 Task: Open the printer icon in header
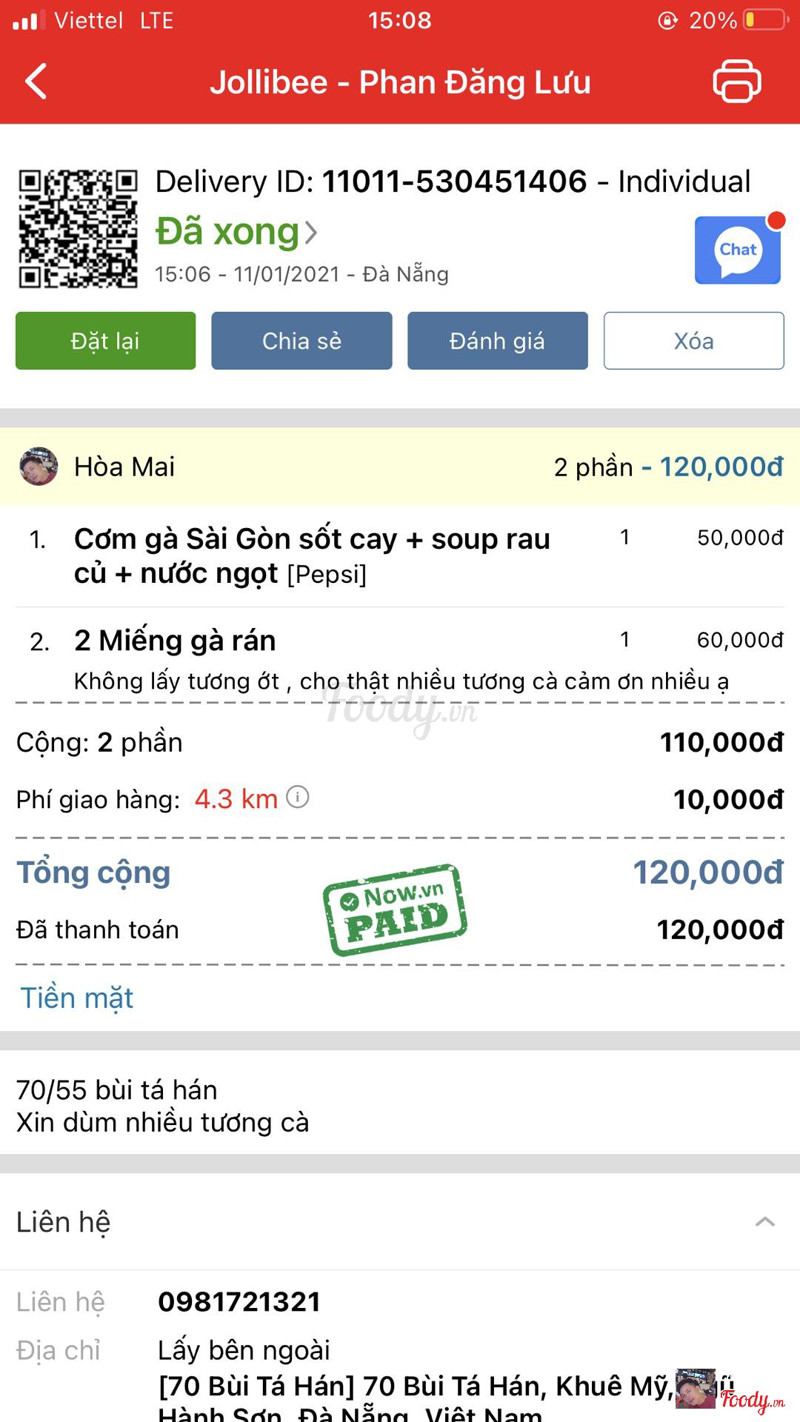737,81
